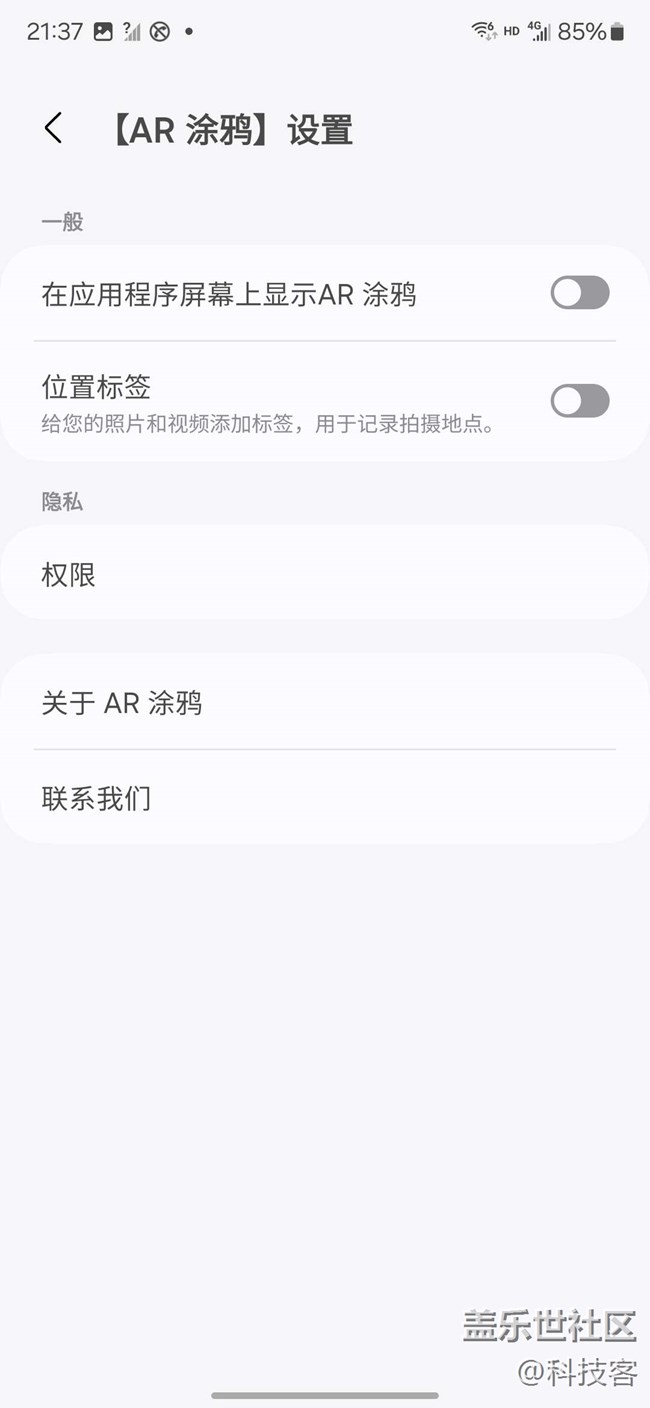Enable 在应用程序屏幕上显示AR 涂鸦 switch
The image size is (650, 1408).
pos(580,293)
